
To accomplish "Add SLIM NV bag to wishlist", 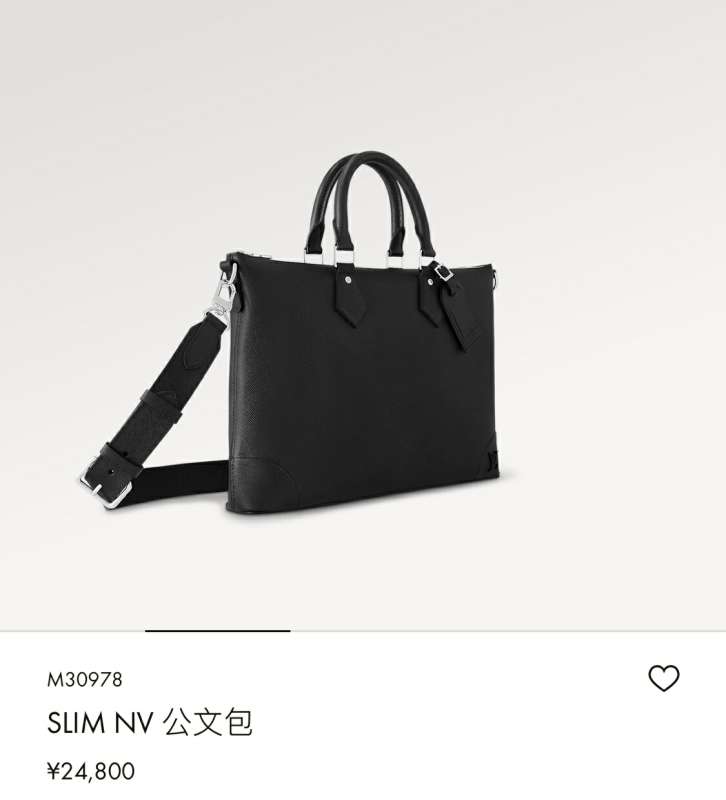I will click(x=664, y=679).
